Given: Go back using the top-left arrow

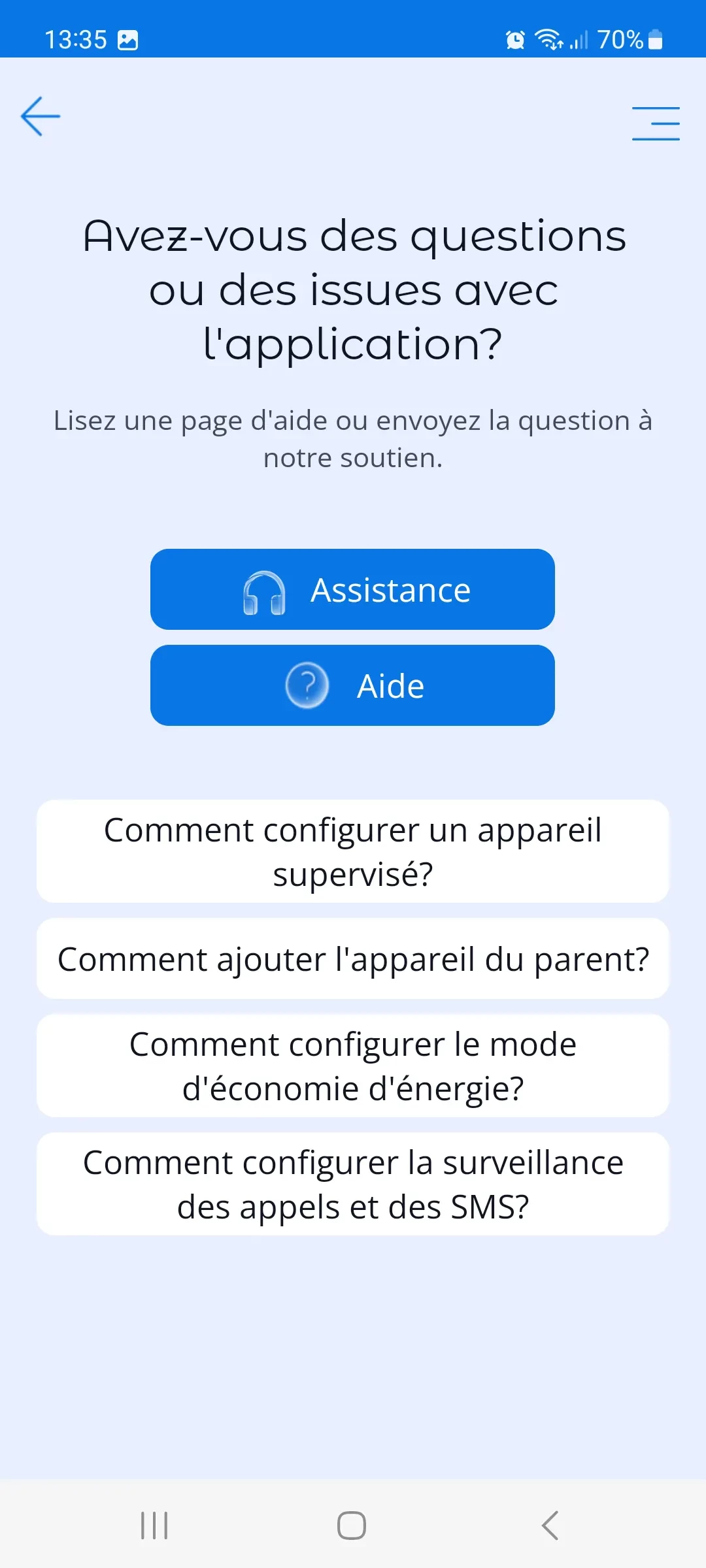Looking at the screenshot, I should (x=41, y=116).
